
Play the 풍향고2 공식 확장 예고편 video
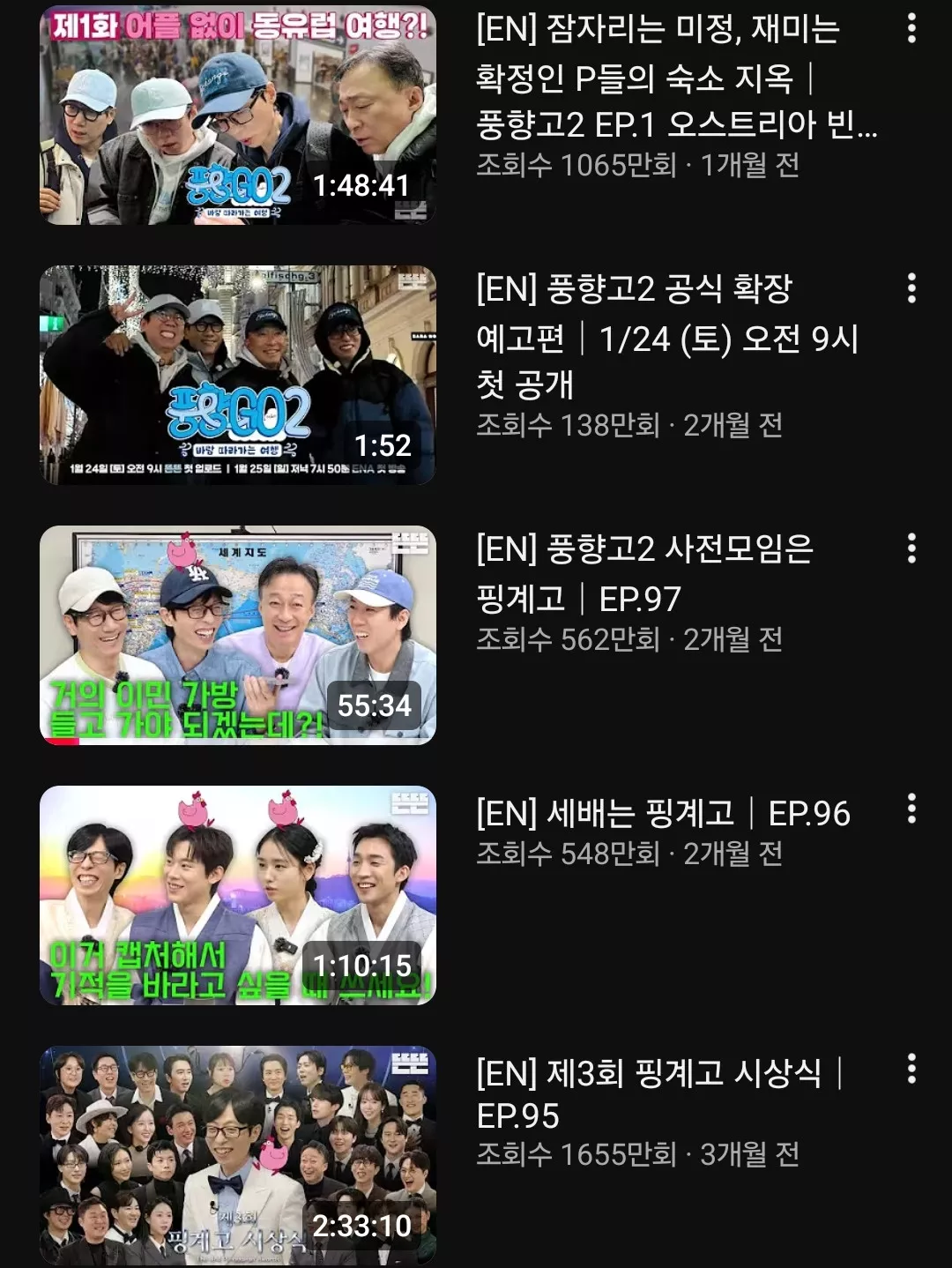coord(238,375)
